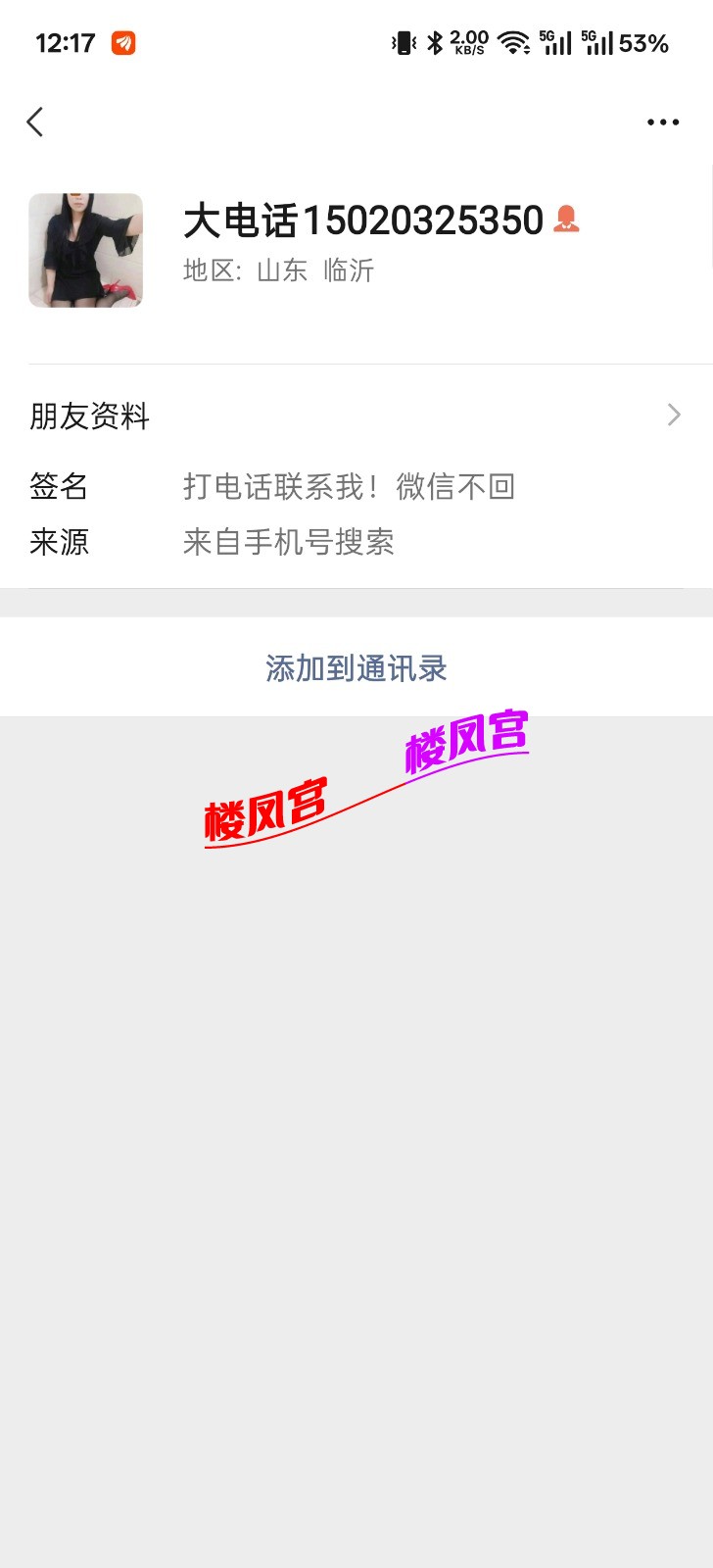View the contact's profile photo
The image size is (713, 1568).
(86, 251)
